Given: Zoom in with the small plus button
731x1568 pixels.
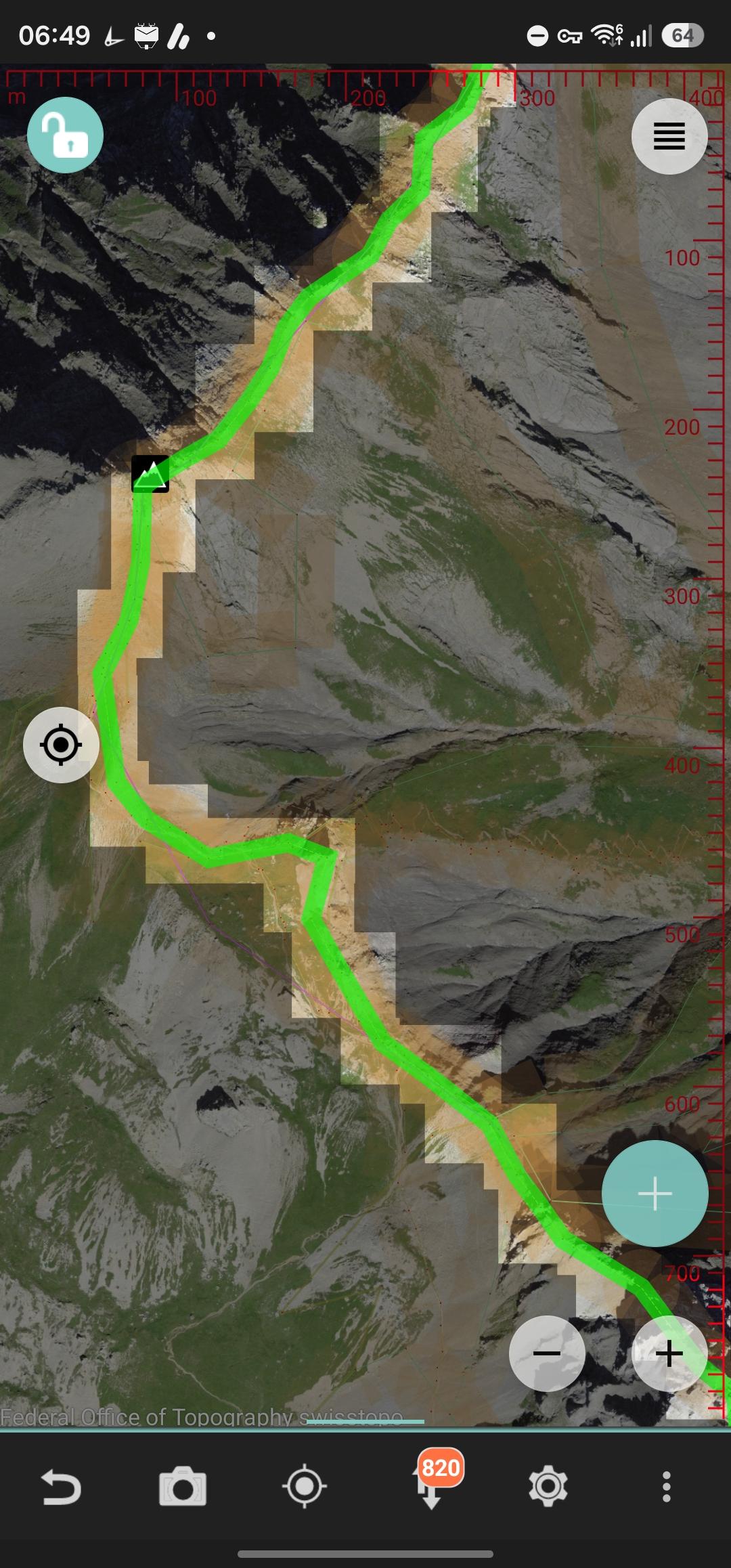Looking at the screenshot, I should pyautogui.click(x=669, y=1353).
